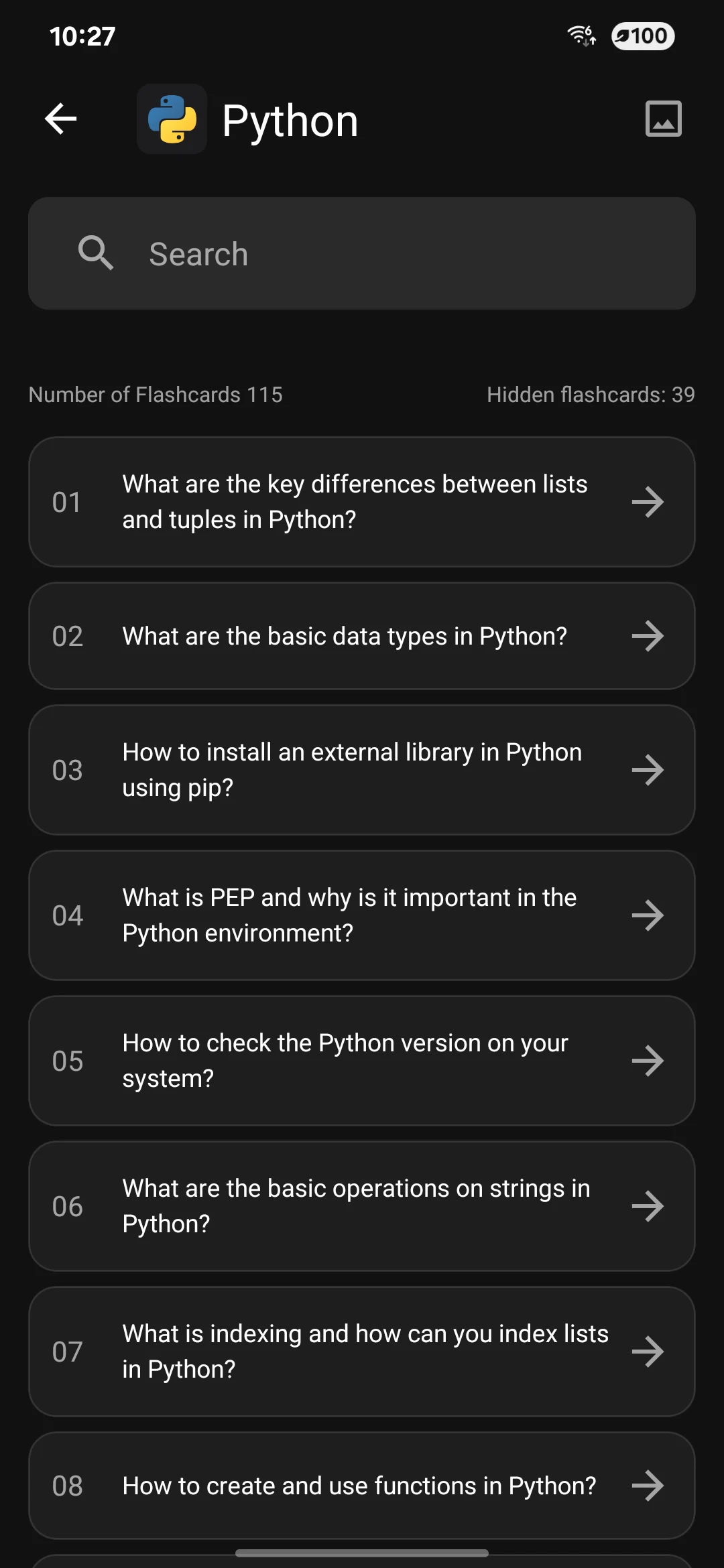The image size is (724, 1568).
Task: Open the card about installing libraries with pip
Action: (x=362, y=769)
